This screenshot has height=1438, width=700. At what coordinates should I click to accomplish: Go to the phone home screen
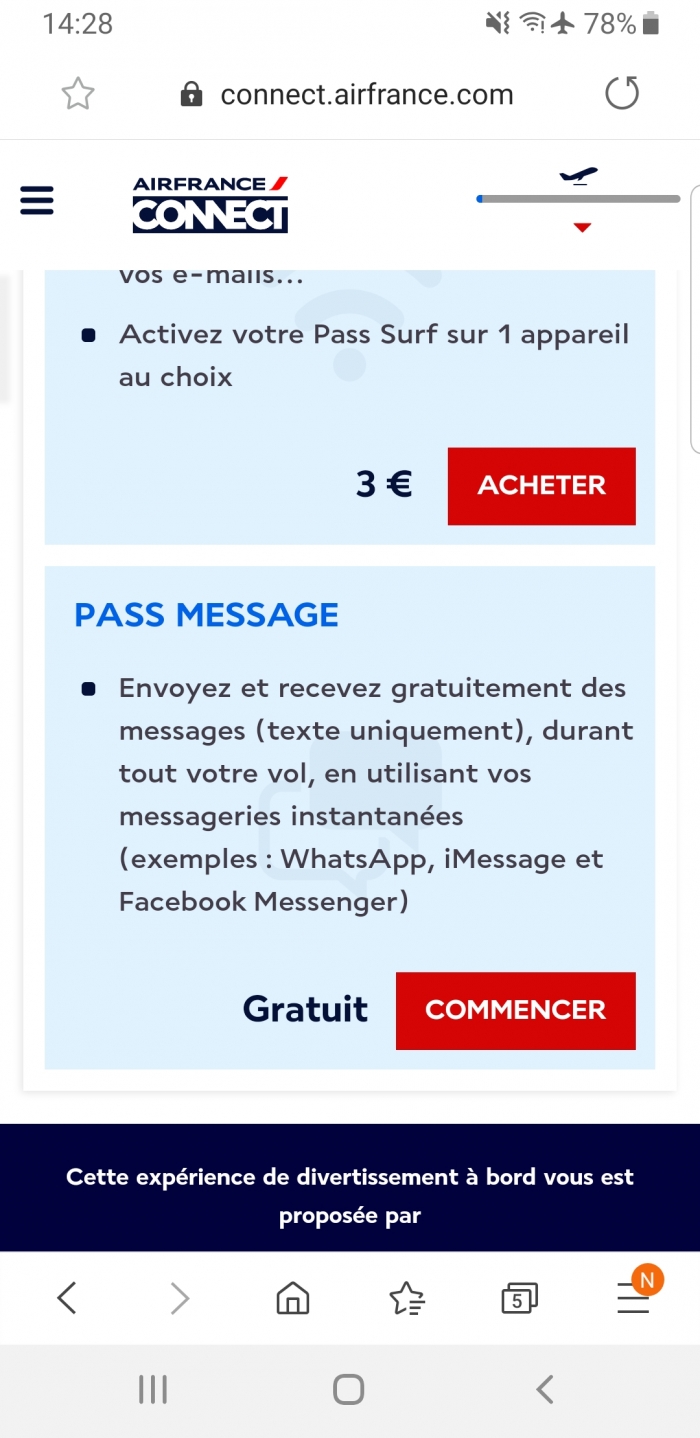tap(348, 1389)
